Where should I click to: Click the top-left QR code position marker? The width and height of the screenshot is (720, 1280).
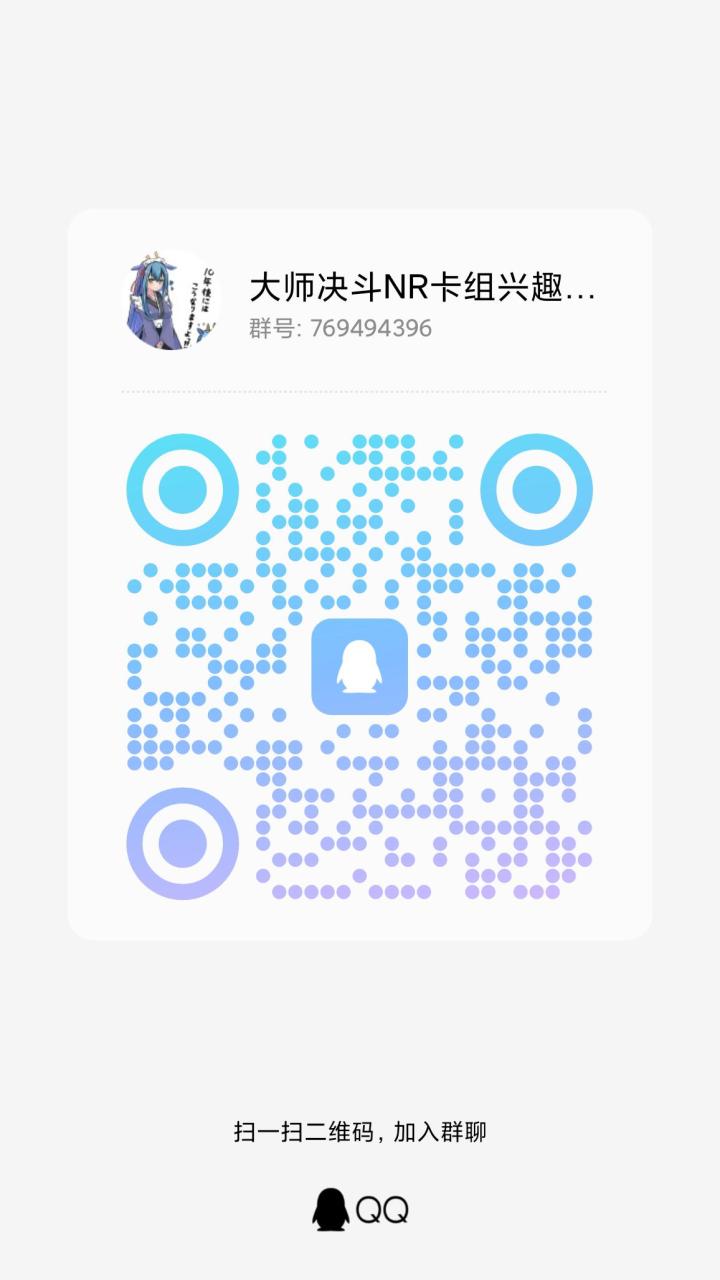[180, 487]
